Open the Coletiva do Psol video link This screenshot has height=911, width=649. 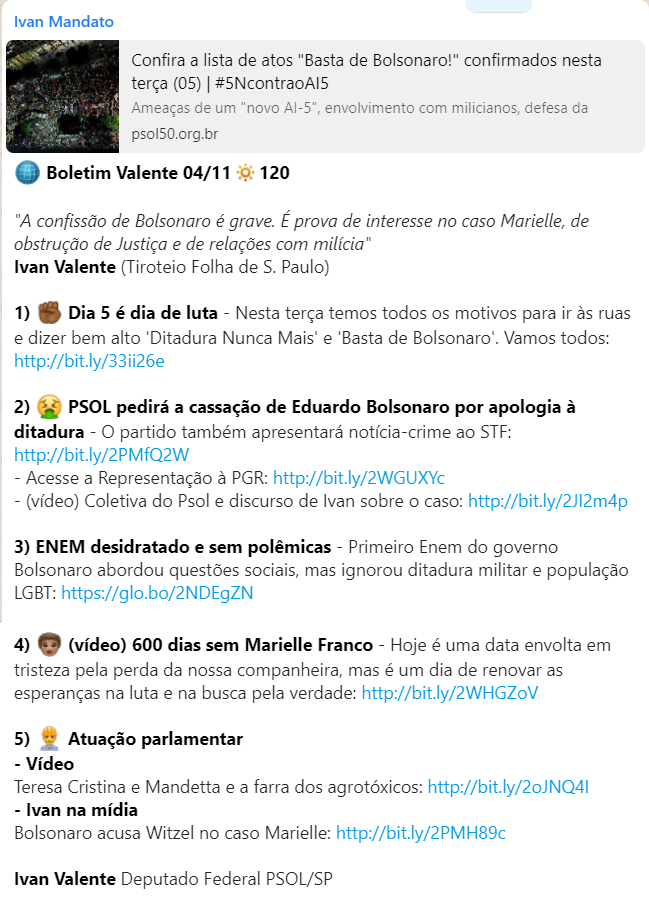[x=547, y=500]
